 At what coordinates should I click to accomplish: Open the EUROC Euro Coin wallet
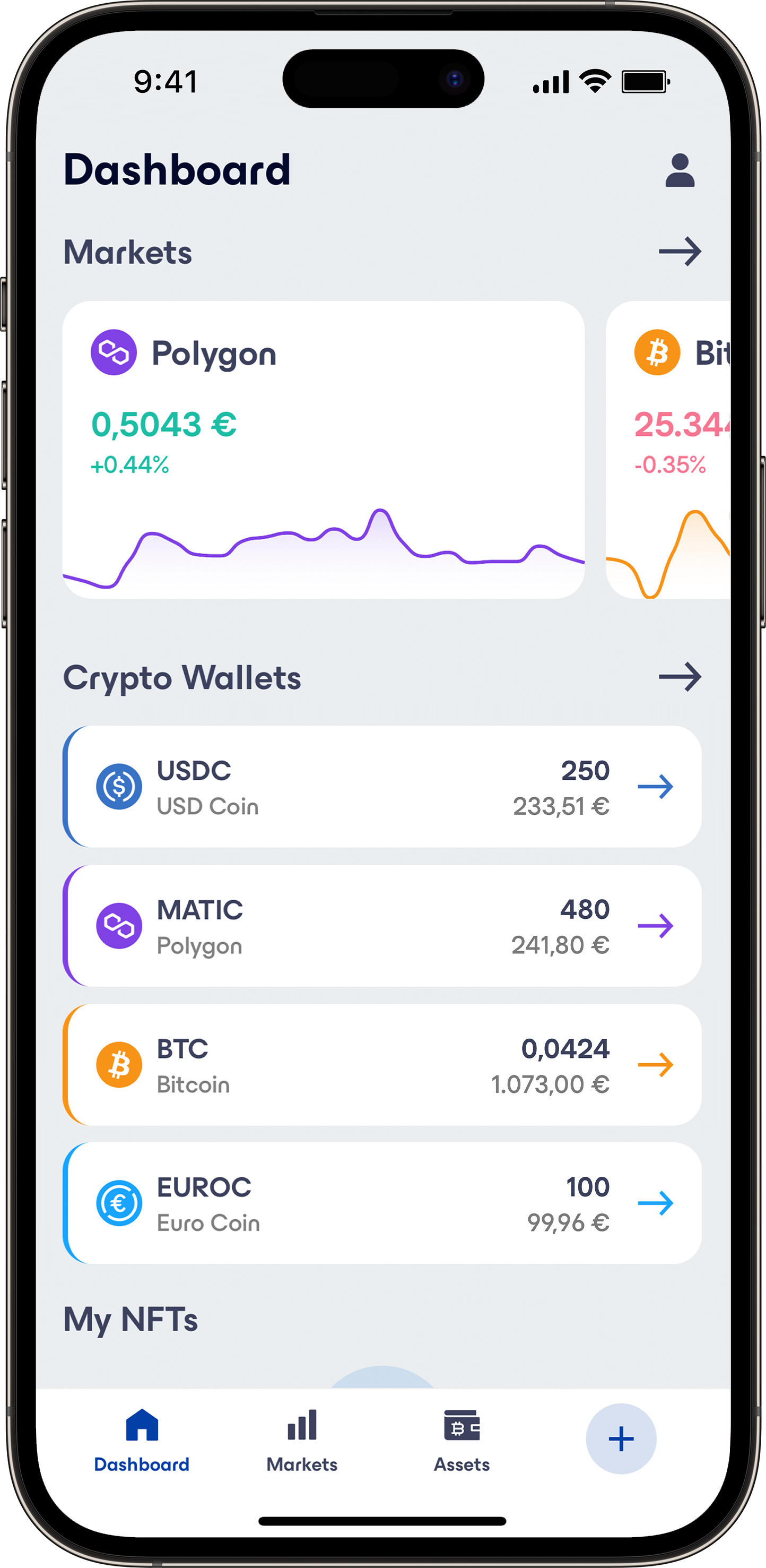tap(381, 1203)
